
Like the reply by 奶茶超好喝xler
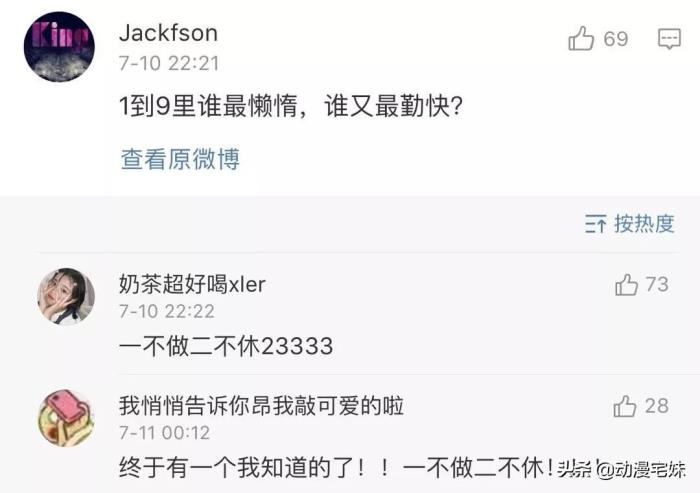627,285
